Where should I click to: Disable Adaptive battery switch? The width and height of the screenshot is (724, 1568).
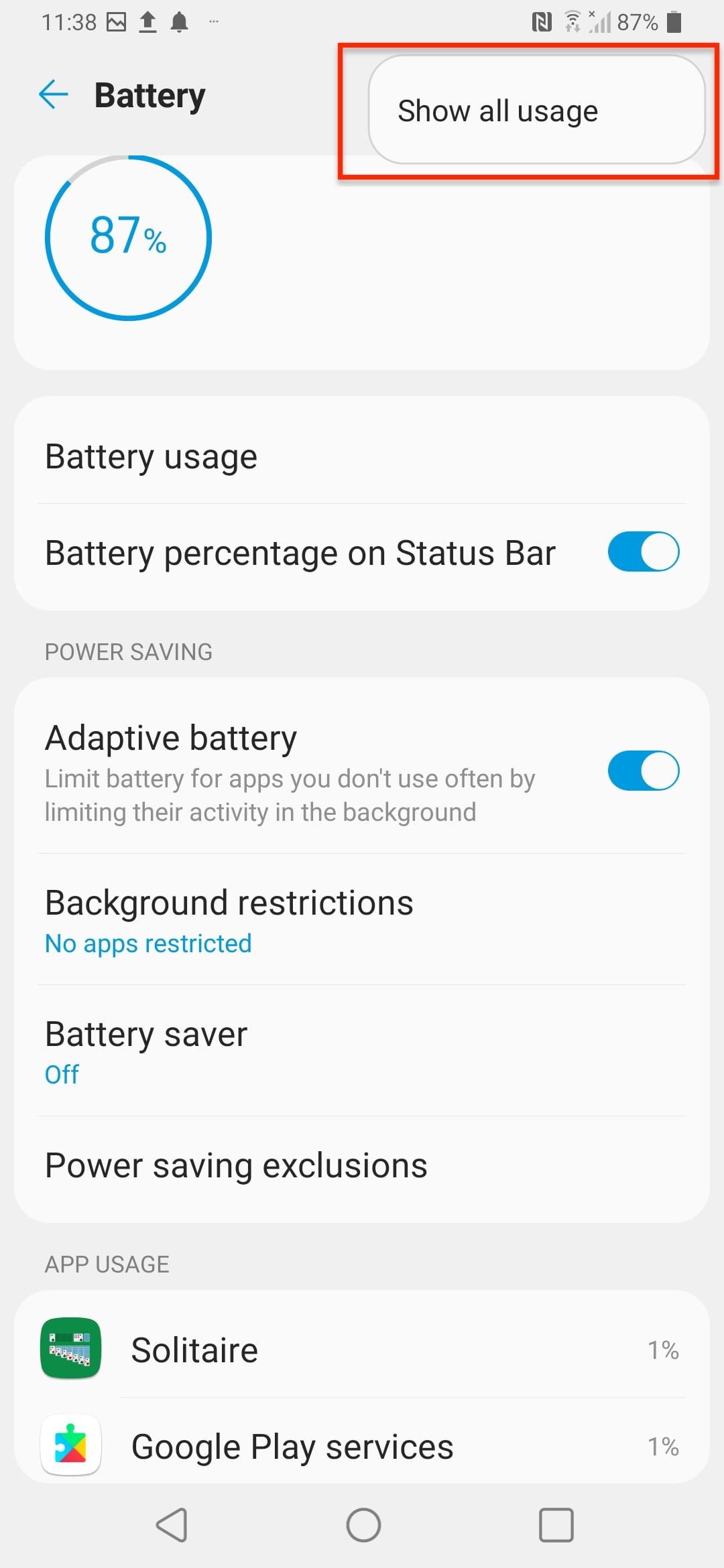[643, 771]
